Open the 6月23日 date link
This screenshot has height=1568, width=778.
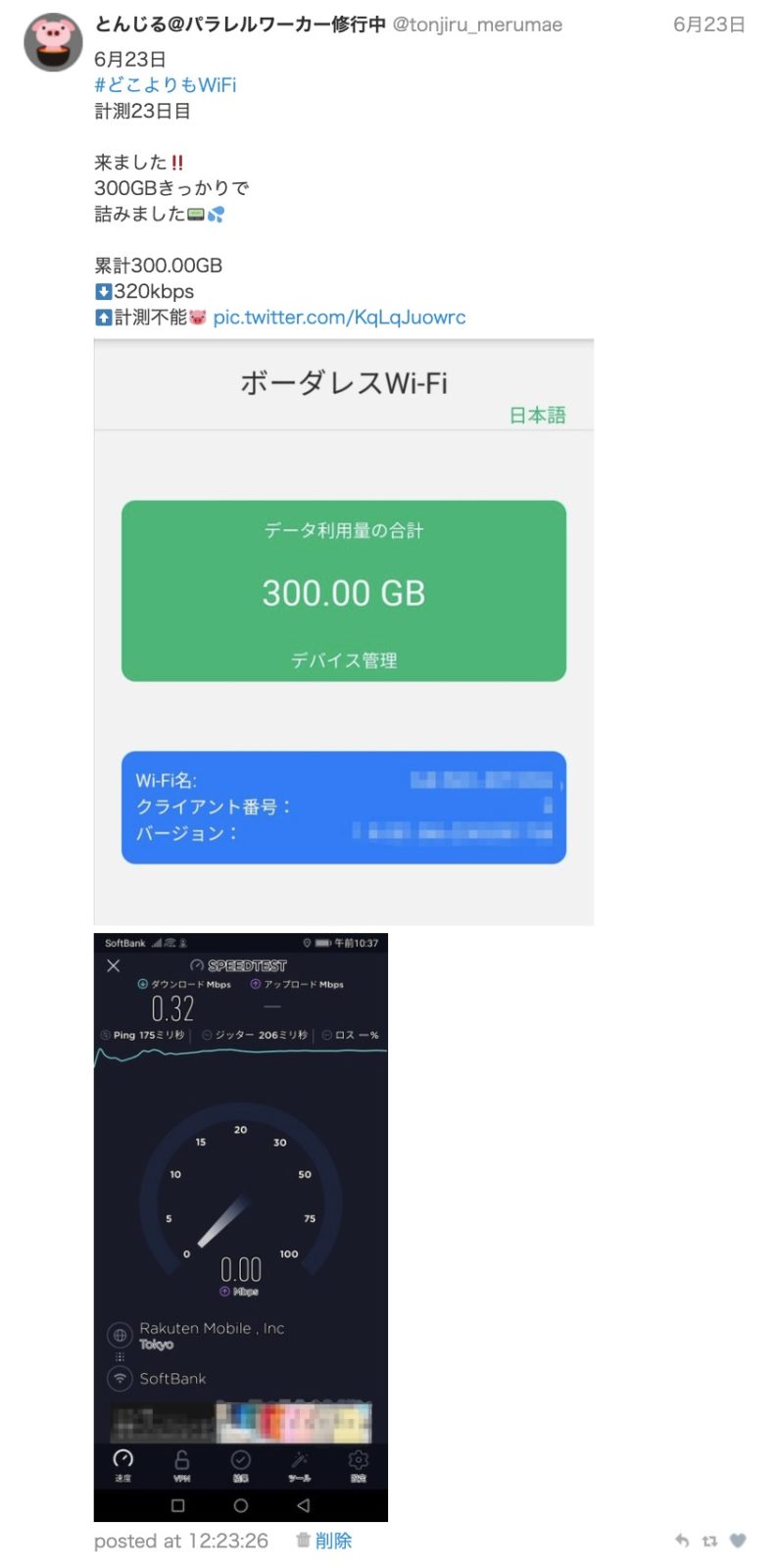pyautogui.click(x=707, y=24)
